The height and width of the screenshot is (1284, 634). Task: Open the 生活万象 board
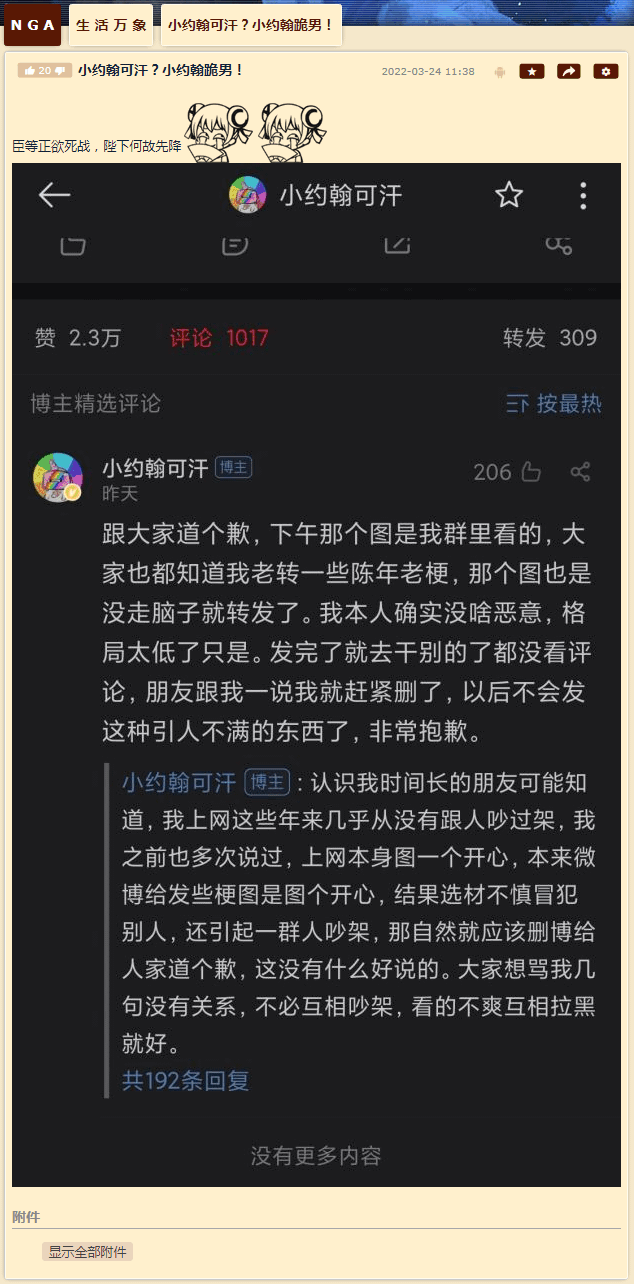click(111, 25)
